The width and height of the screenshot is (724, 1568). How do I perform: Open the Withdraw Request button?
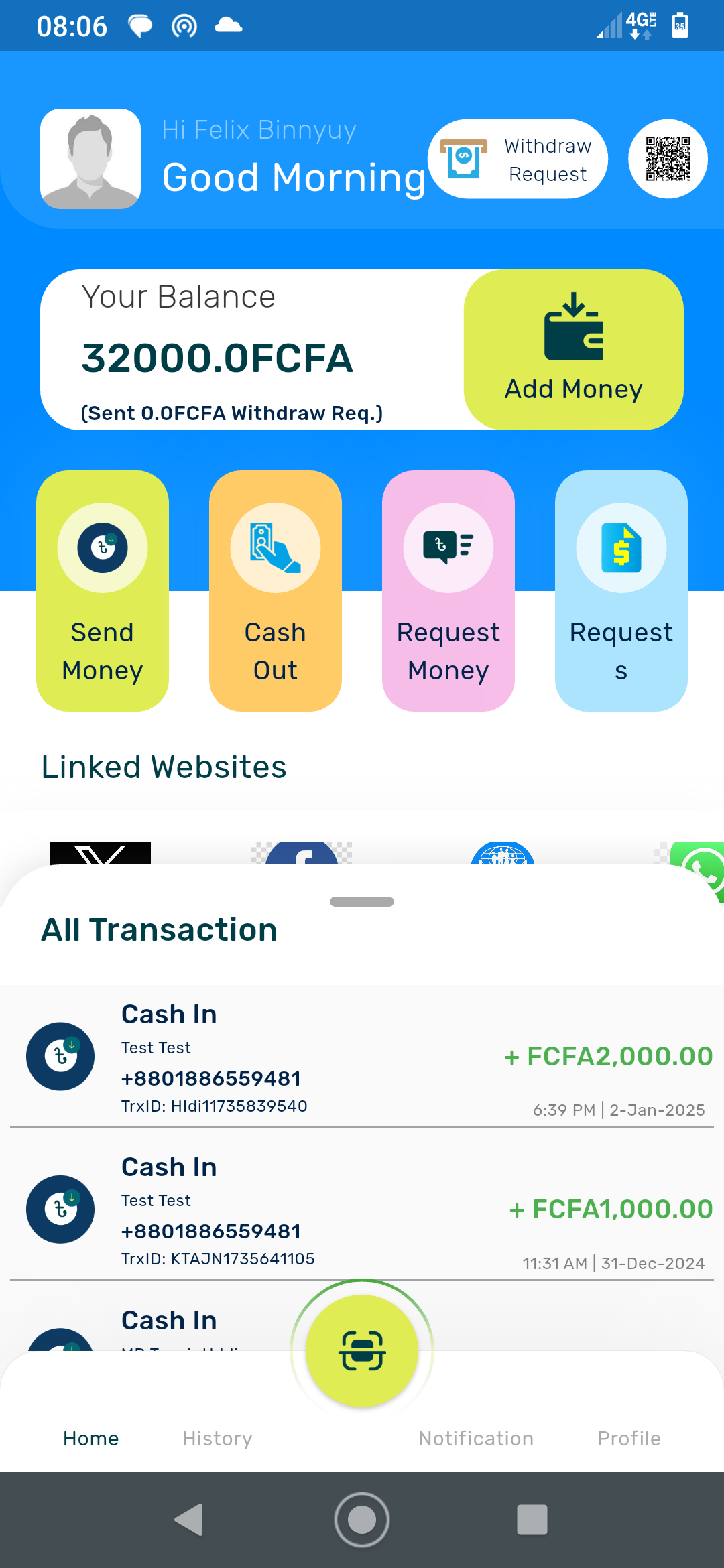point(518,159)
